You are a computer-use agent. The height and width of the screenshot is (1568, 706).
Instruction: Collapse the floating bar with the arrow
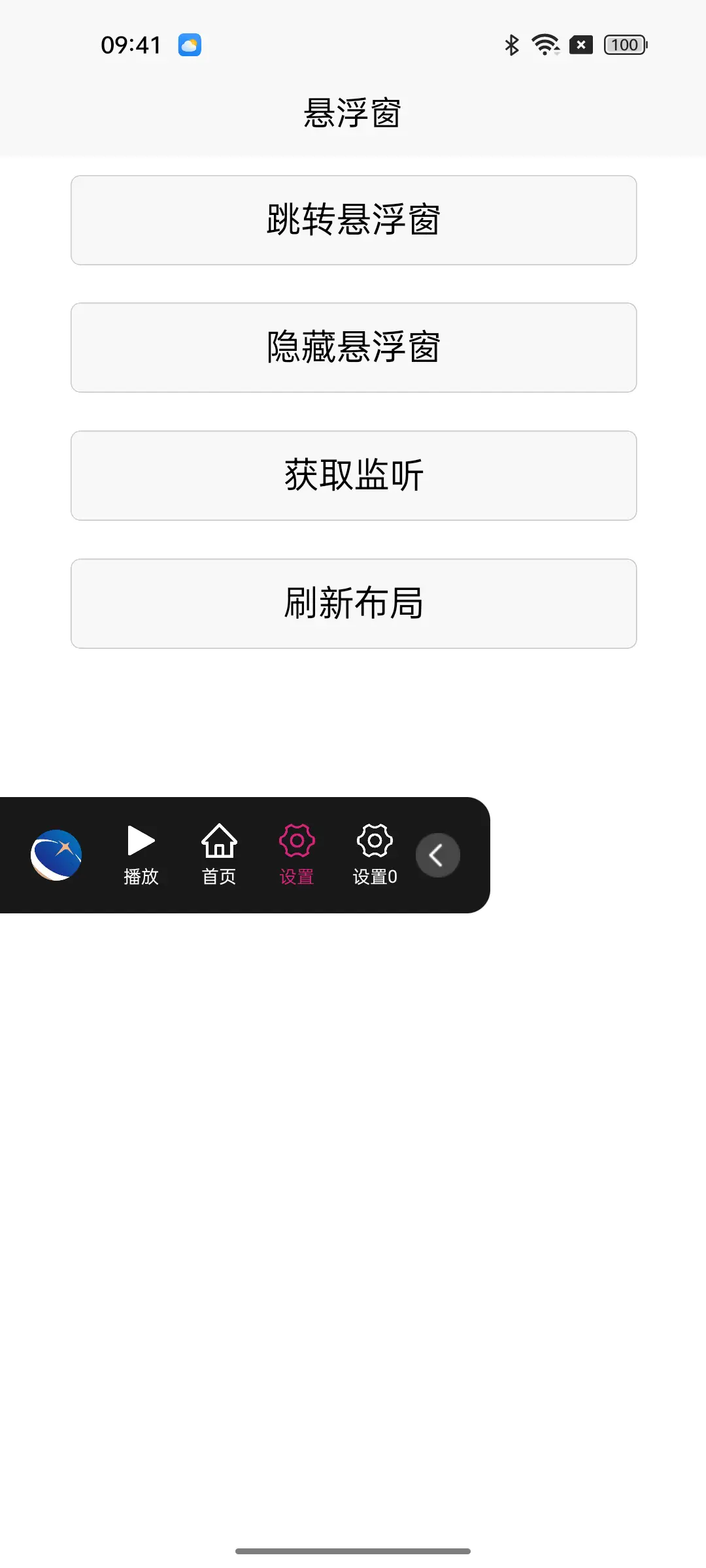tap(438, 855)
